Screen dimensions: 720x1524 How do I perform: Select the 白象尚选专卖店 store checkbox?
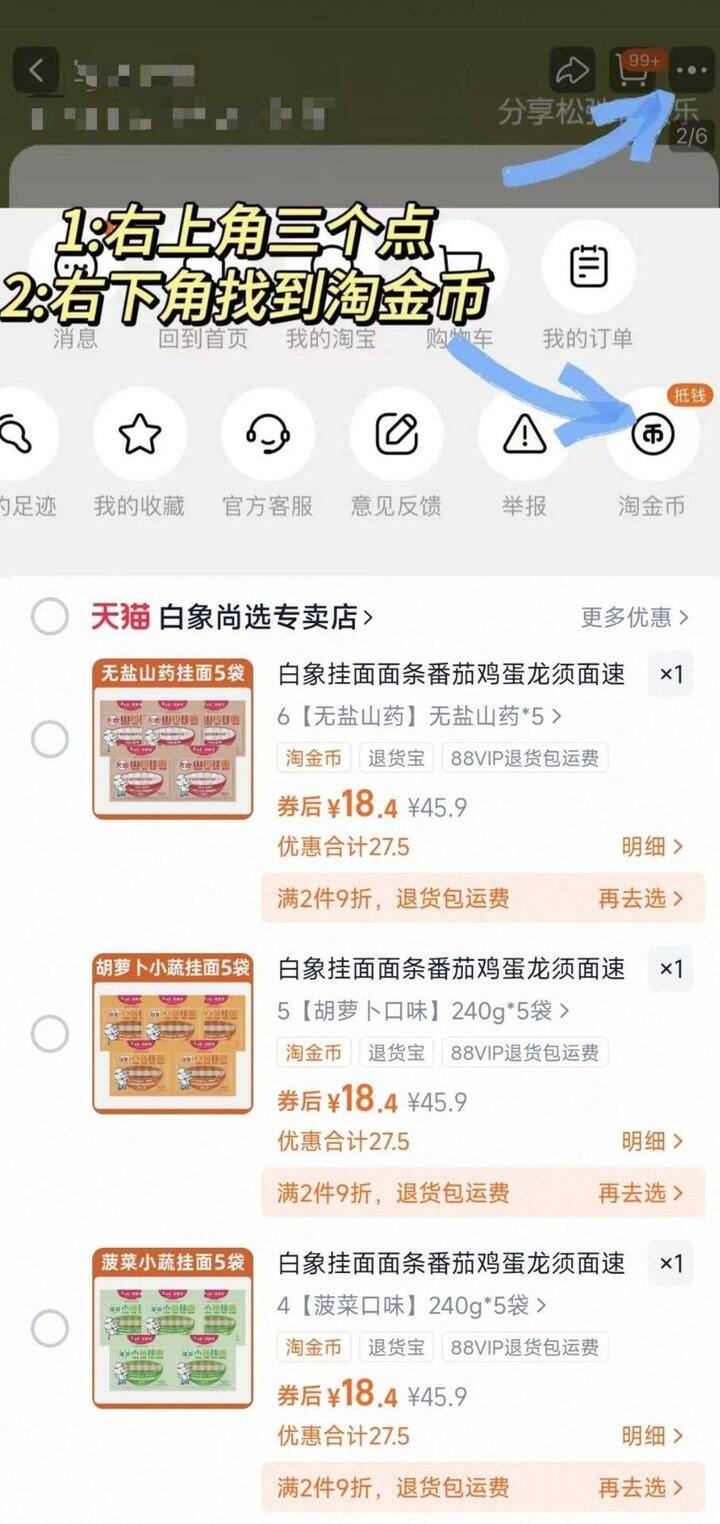point(47,618)
